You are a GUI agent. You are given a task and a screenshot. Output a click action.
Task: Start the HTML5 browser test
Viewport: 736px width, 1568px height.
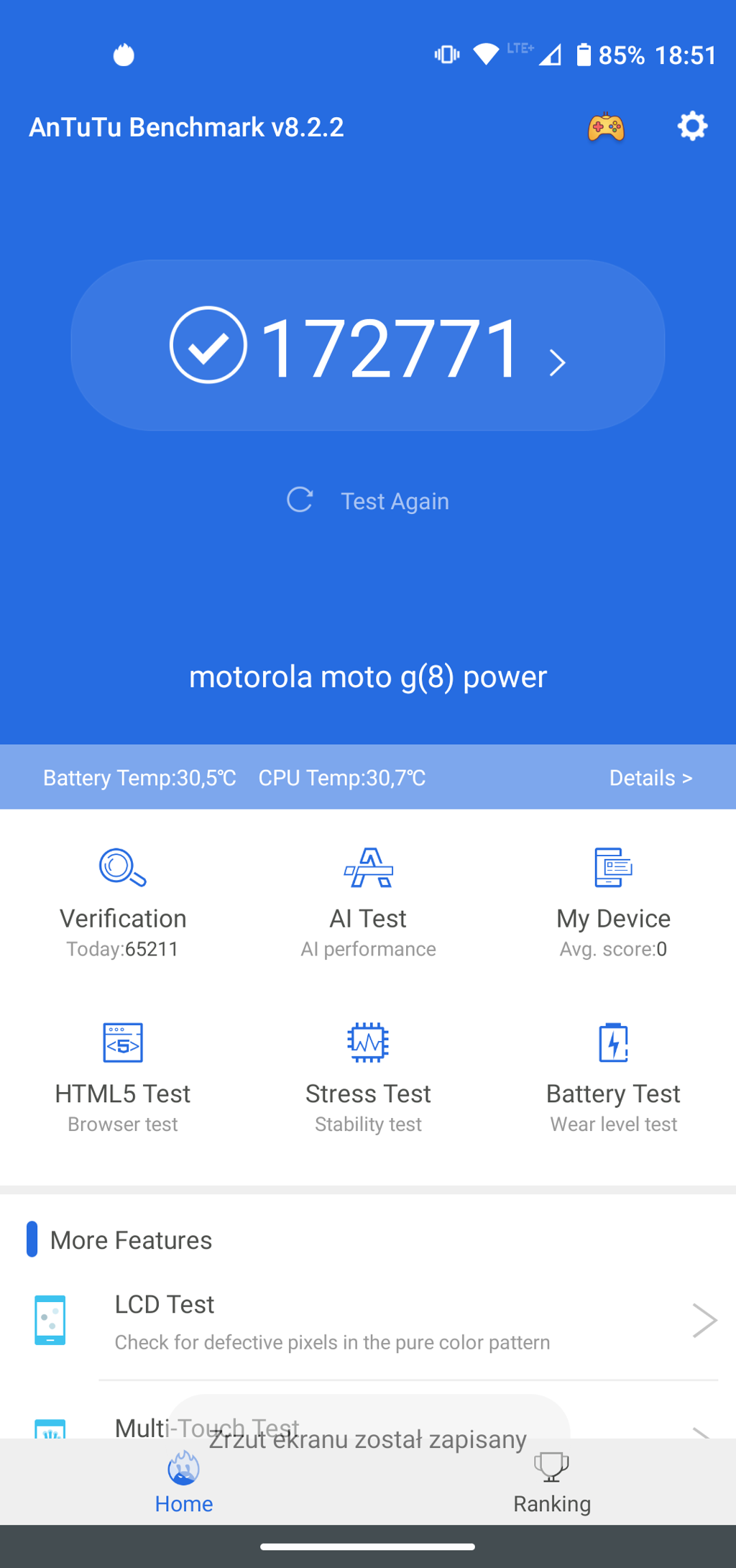pos(123,1078)
